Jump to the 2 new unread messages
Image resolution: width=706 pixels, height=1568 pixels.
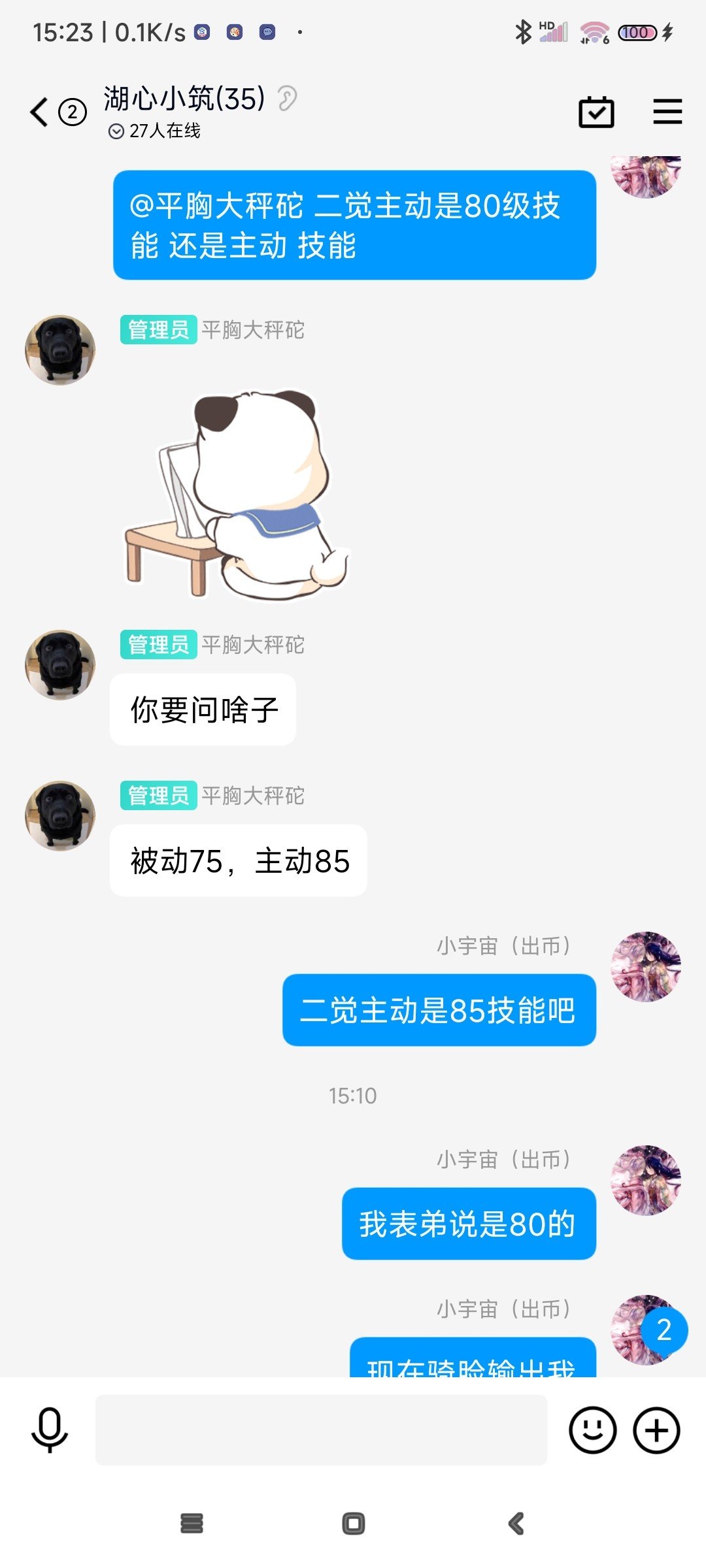tap(664, 1330)
